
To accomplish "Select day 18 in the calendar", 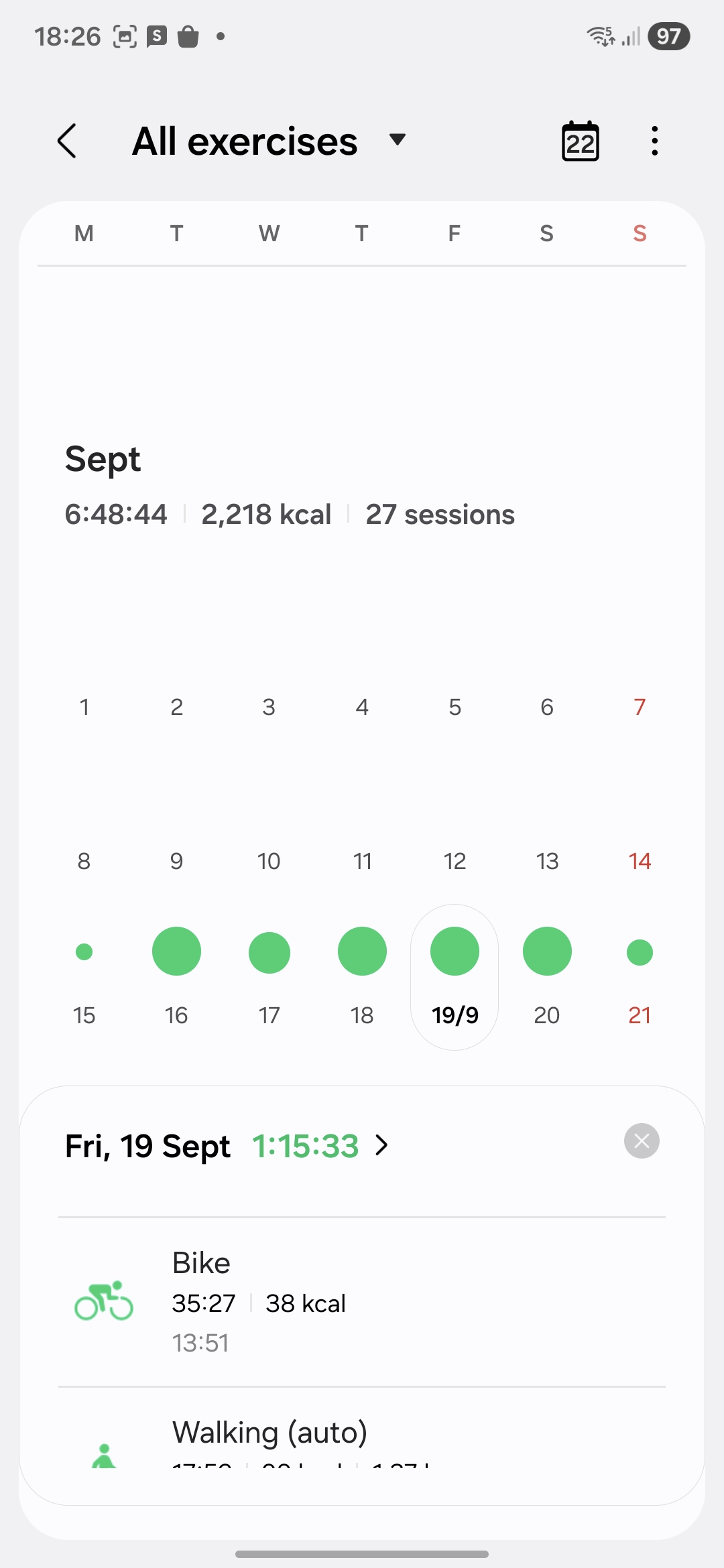I will [362, 977].
